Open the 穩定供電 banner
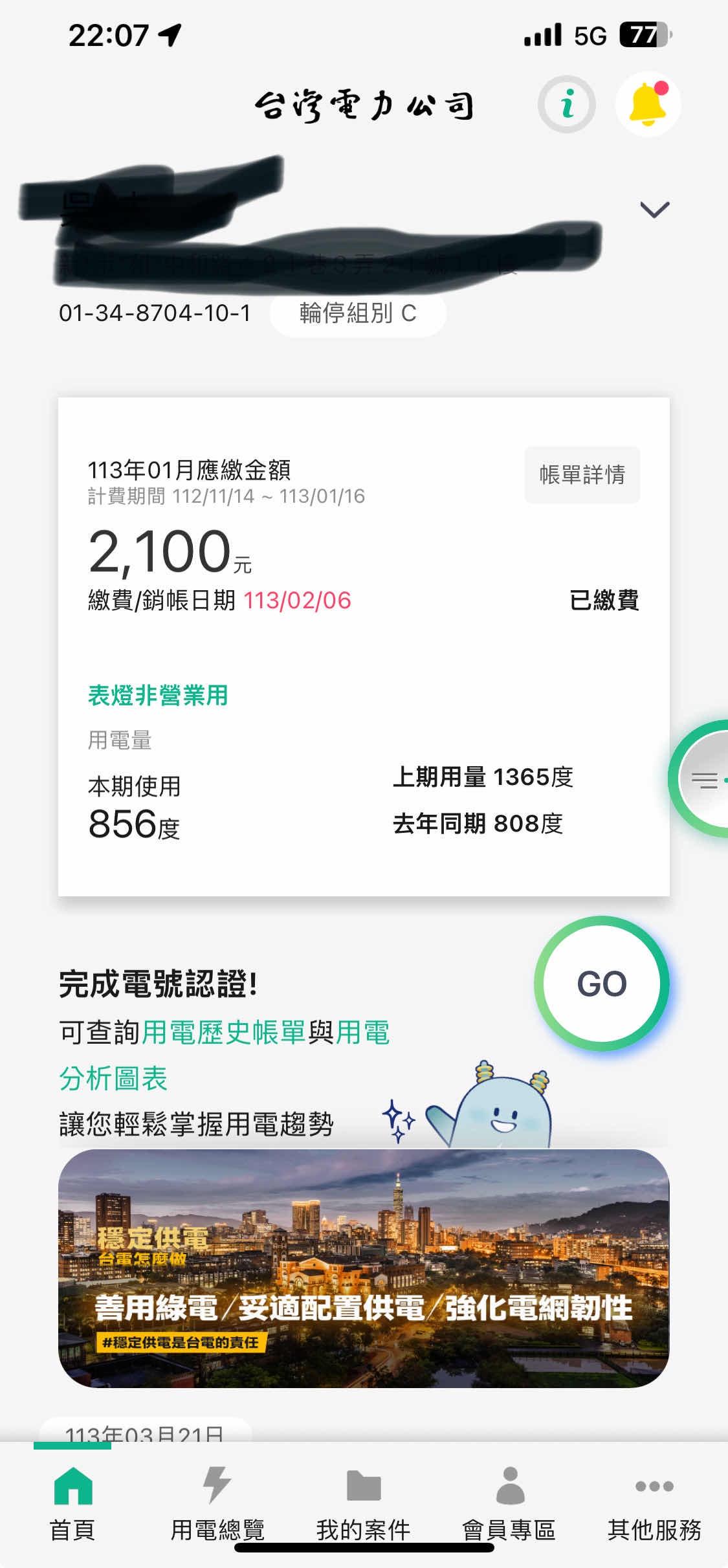Screen dimensions: 728x1568 [364, 1268]
